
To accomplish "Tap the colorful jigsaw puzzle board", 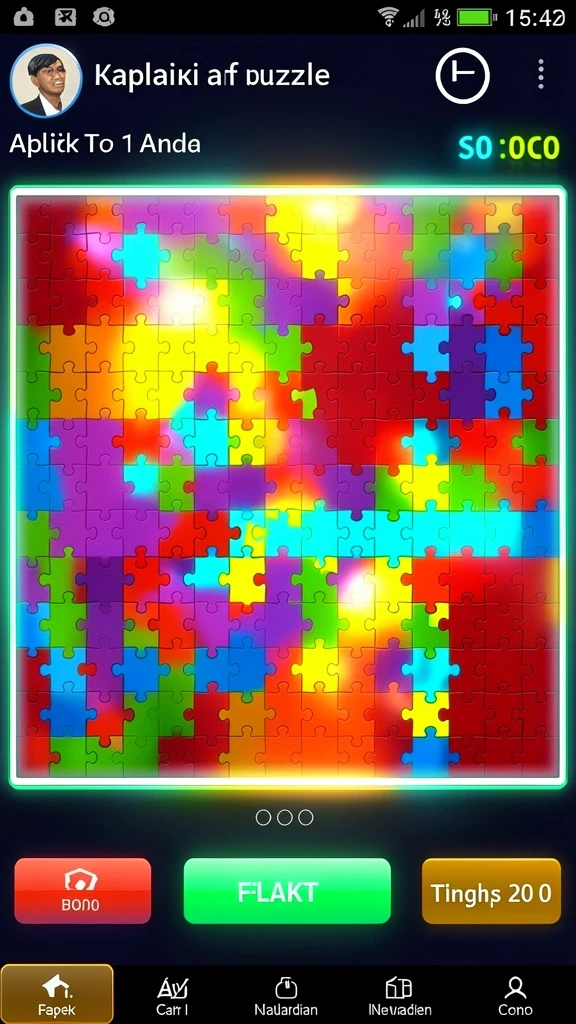I will point(288,487).
